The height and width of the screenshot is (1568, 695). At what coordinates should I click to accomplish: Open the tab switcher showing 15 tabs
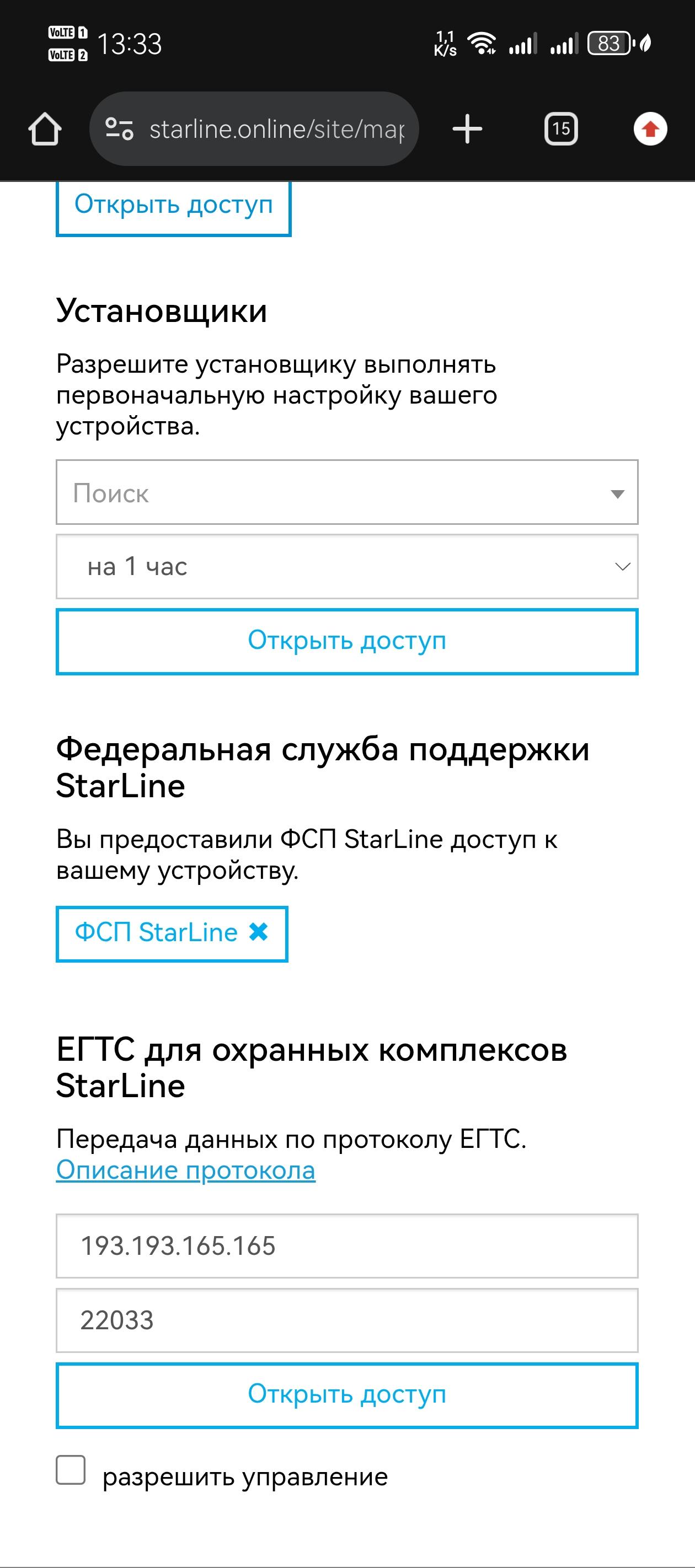[560, 129]
